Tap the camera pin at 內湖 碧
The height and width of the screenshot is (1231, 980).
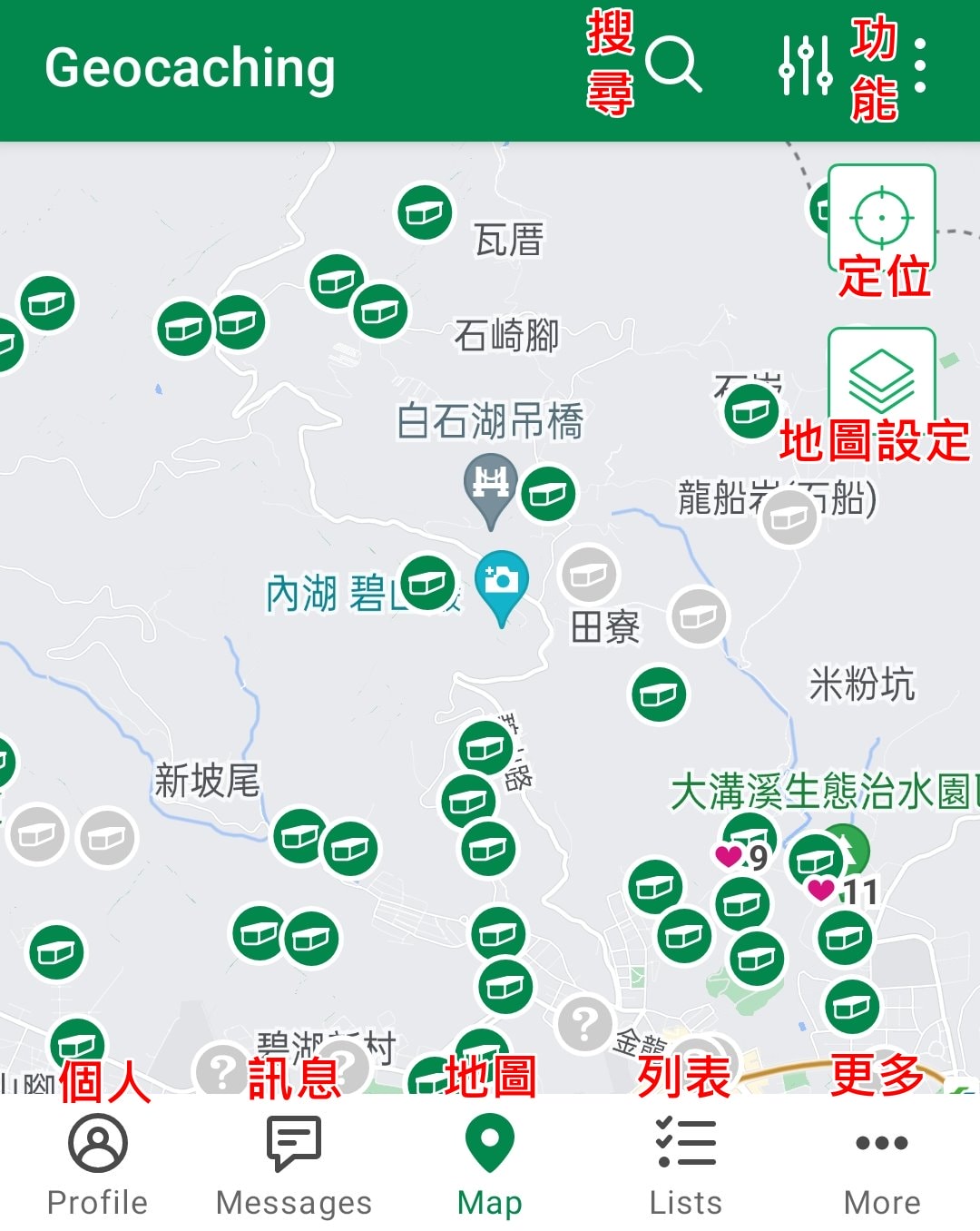(501, 583)
